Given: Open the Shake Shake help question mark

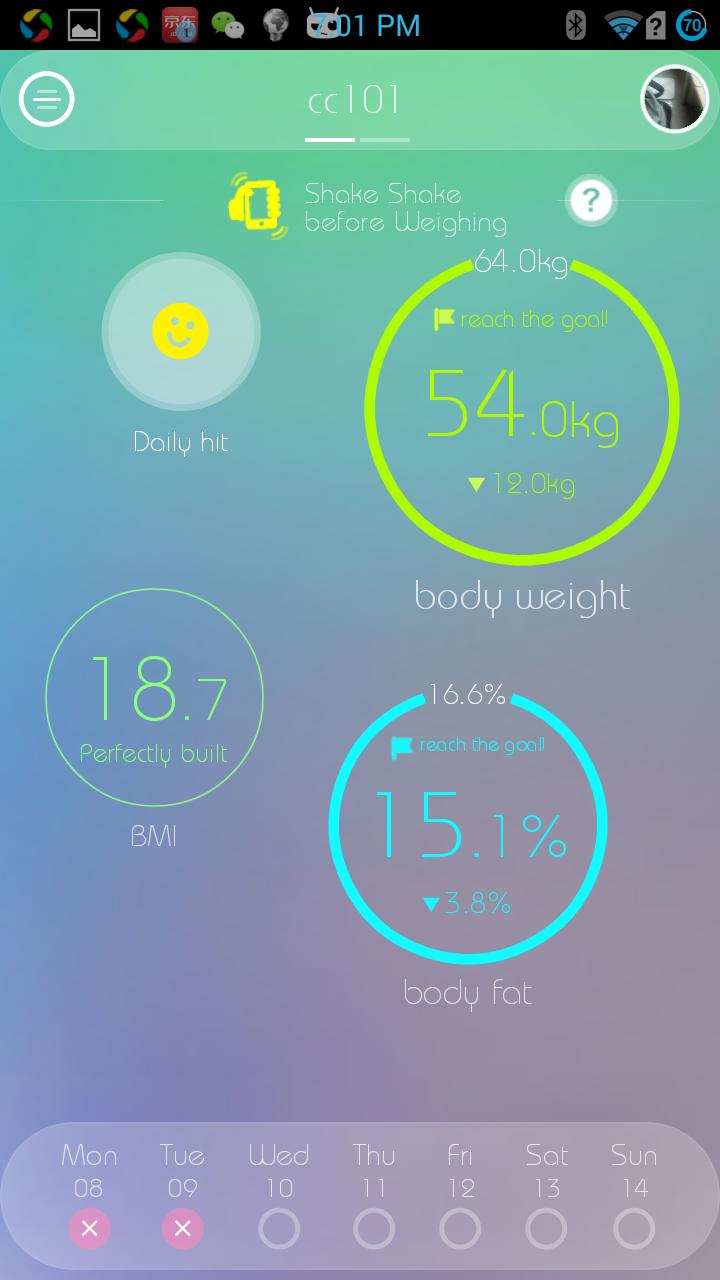Looking at the screenshot, I should (590, 201).
